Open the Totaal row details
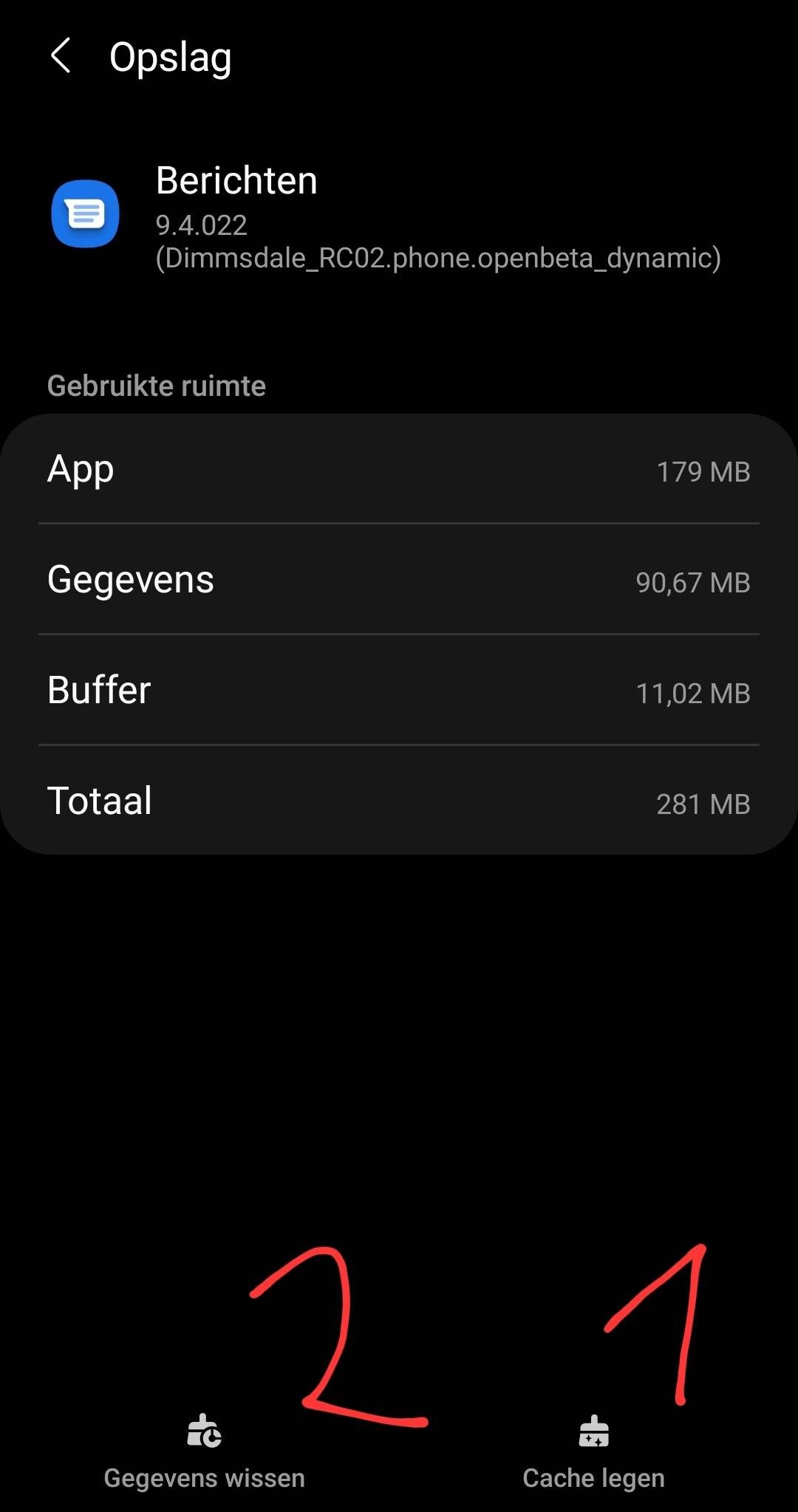The image size is (798, 1512). [x=399, y=801]
